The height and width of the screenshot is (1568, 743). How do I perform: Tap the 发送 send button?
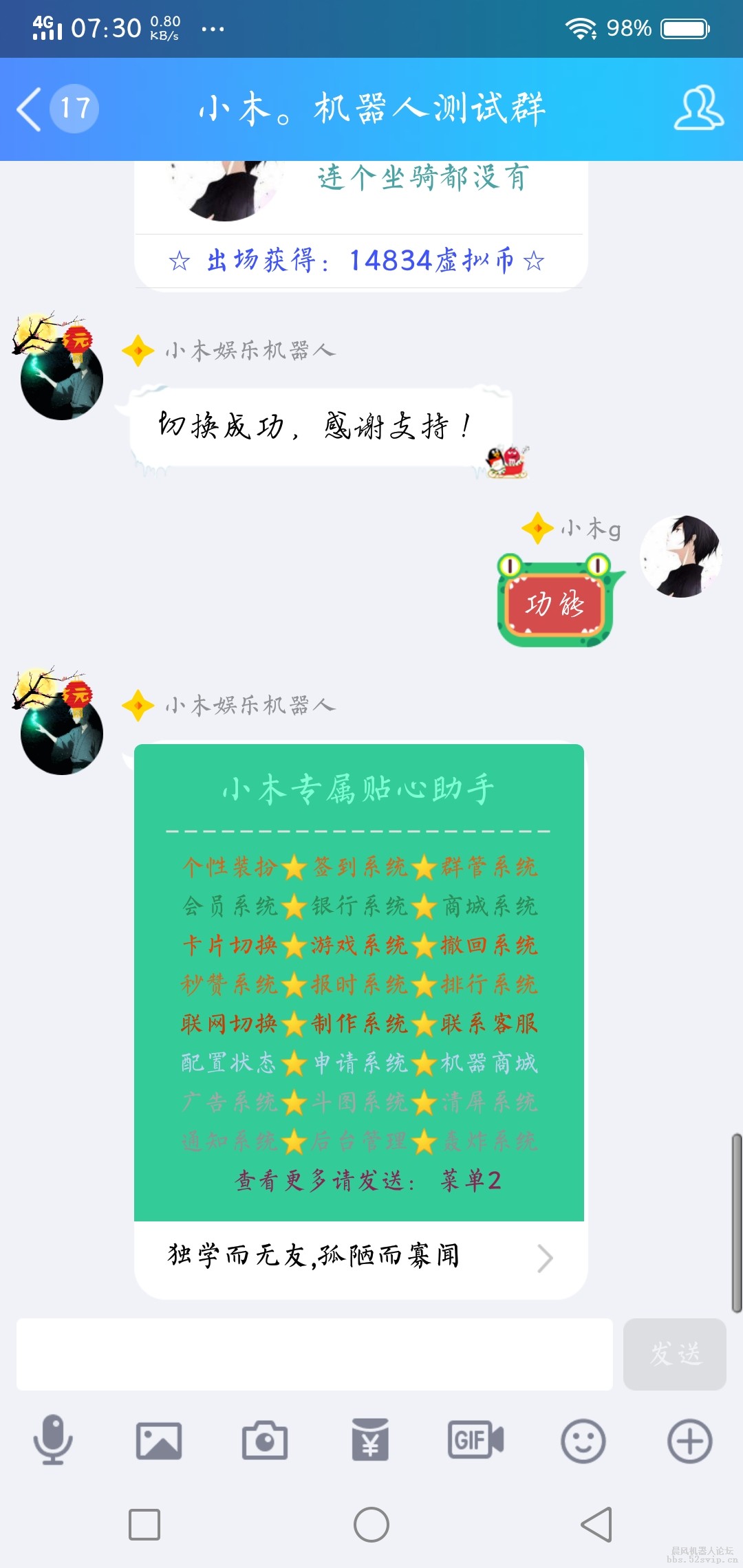tap(675, 1353)
